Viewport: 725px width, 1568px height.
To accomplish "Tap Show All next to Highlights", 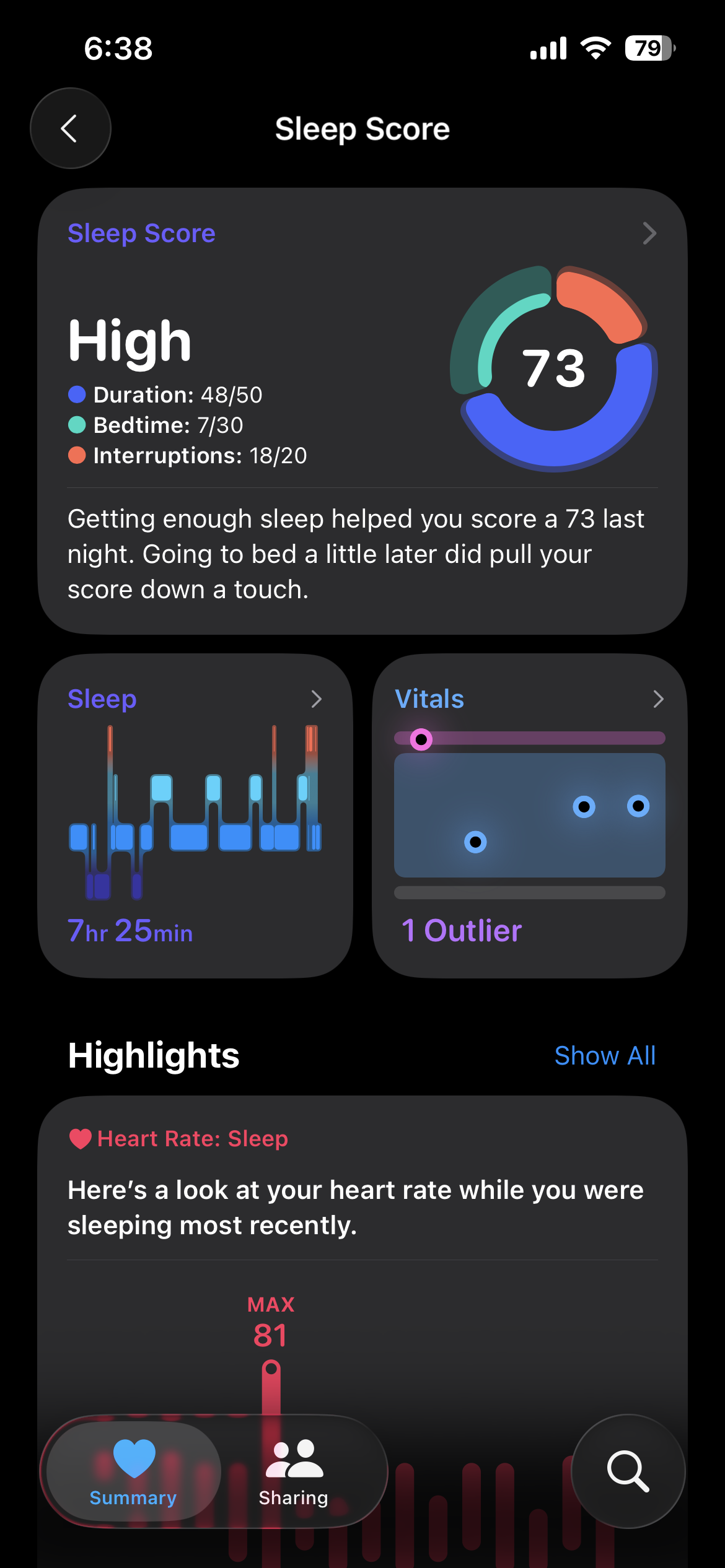I will click(605, 1056).
